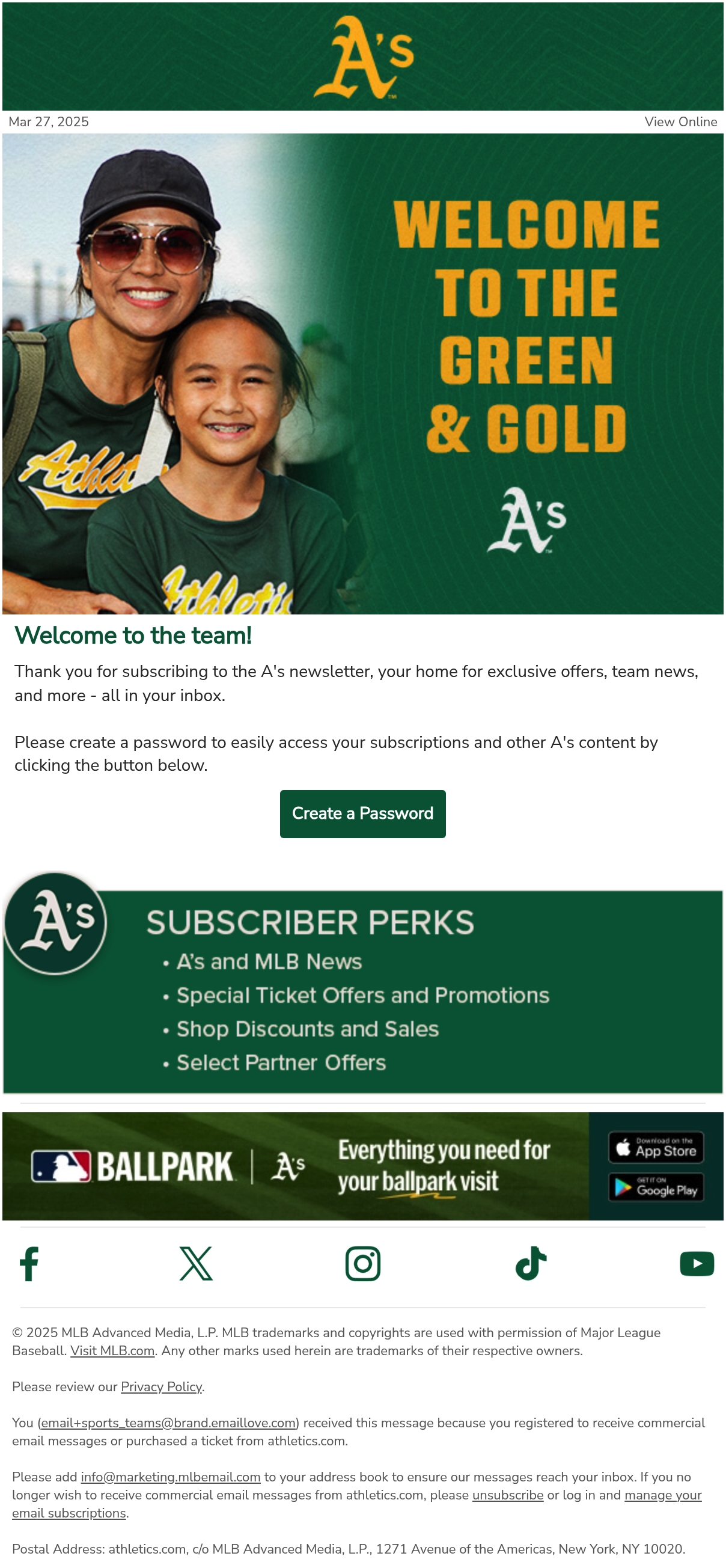Open the A's TikTok page
This screenshot has width=726, height=1568.
(x=531, y=1264)
